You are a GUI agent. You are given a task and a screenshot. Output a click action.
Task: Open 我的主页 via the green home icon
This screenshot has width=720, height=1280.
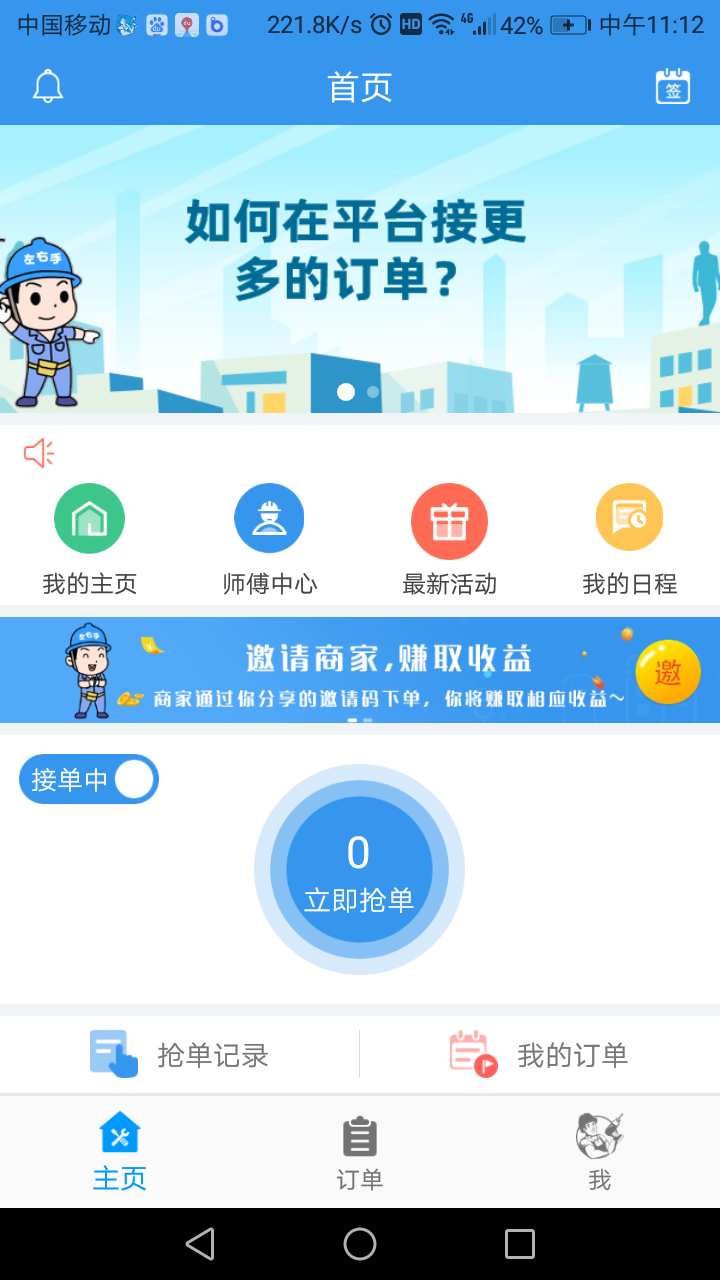89,518
